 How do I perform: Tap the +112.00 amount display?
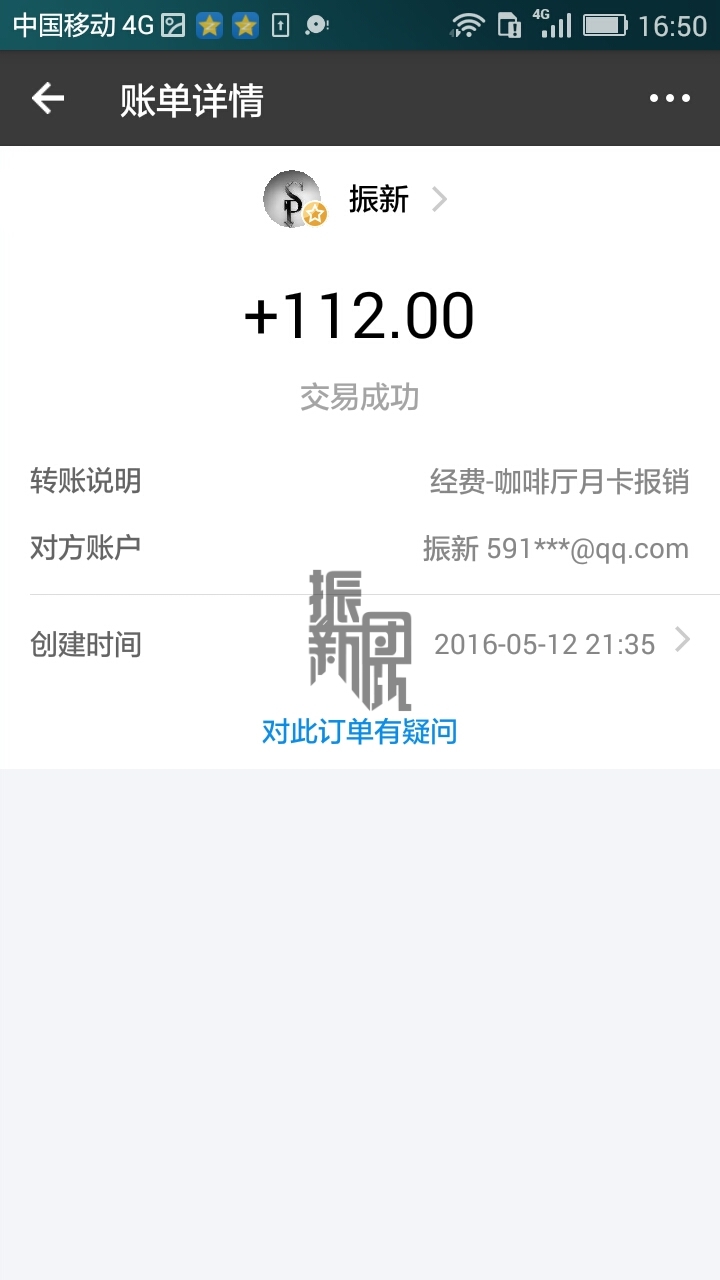click(x=360, y=313)
